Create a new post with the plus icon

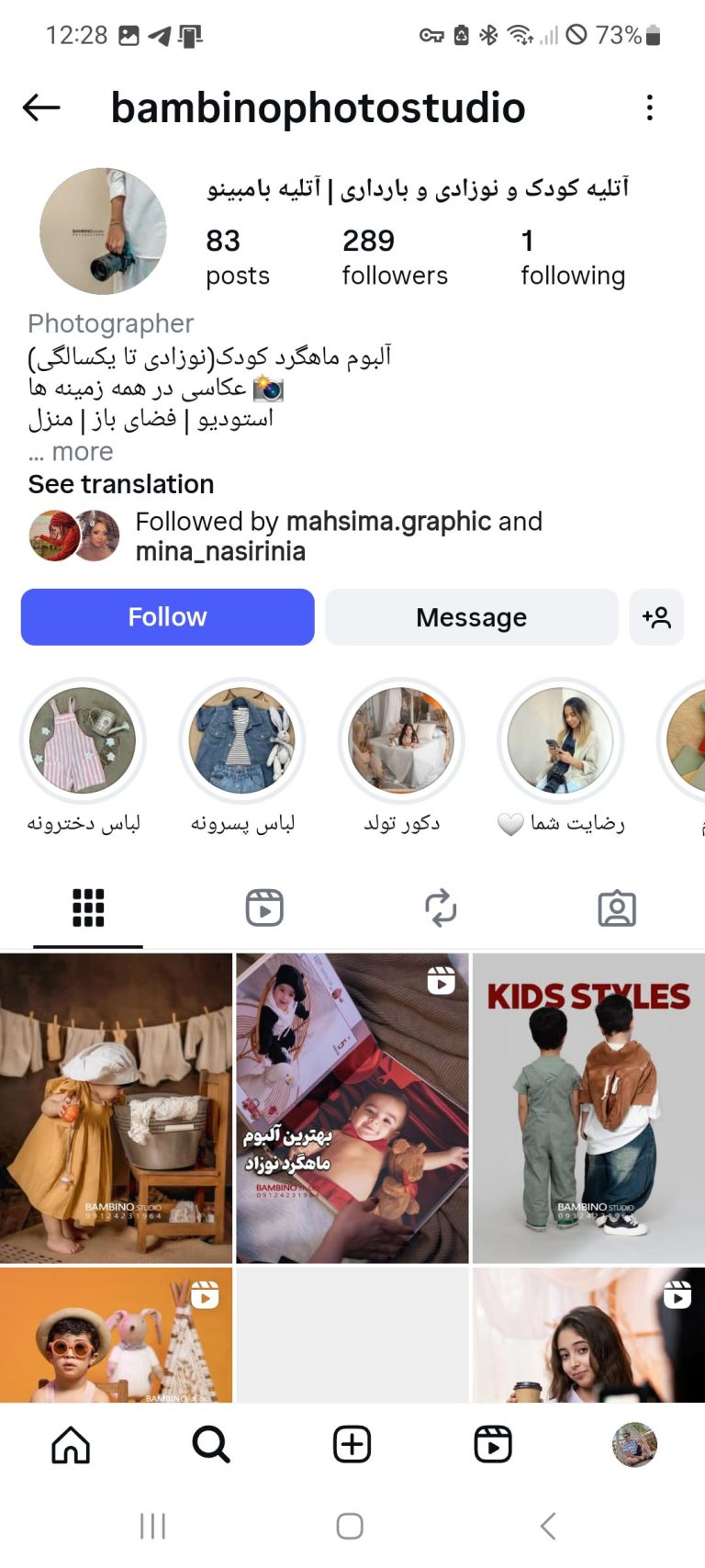tap(352, 1445)
